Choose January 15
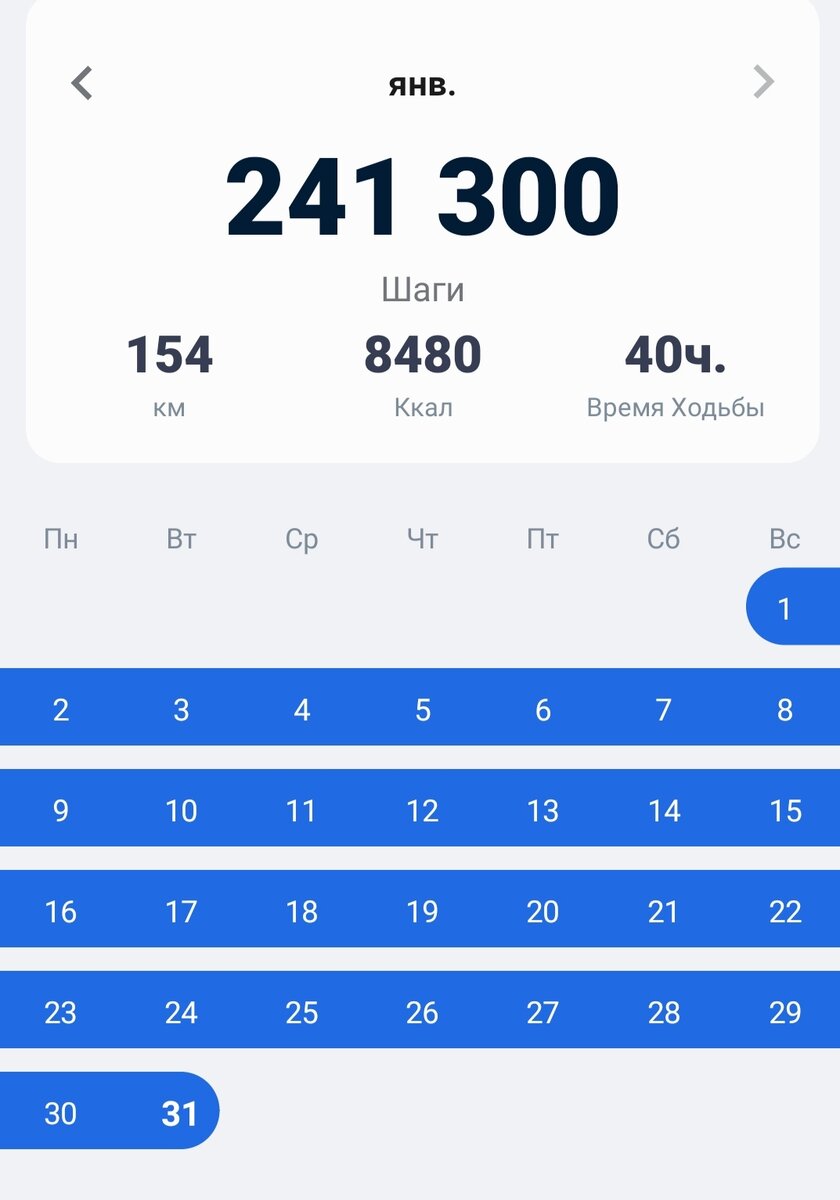This screenshot has height=1200, width=840. pos(785,810)
